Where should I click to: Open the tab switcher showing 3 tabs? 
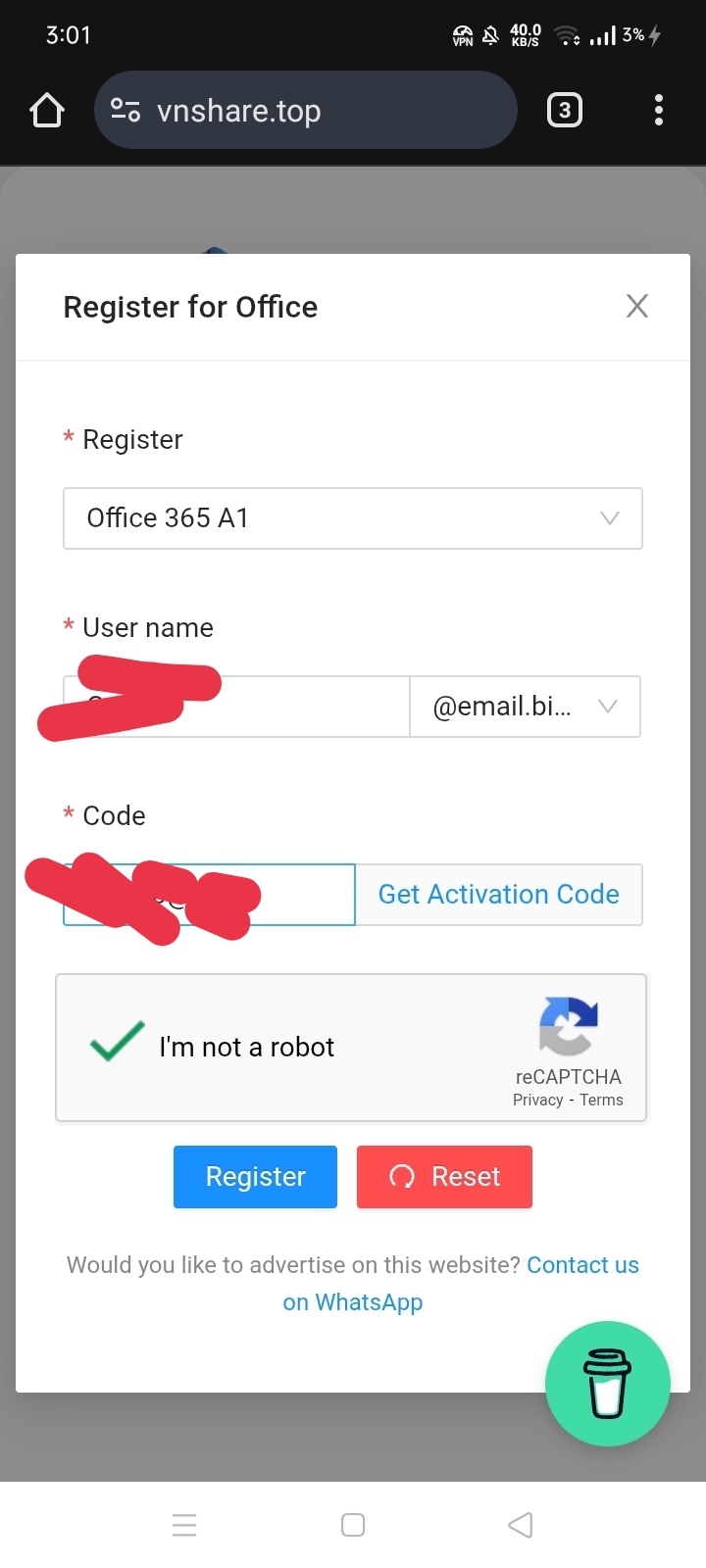tap(564, 111)
